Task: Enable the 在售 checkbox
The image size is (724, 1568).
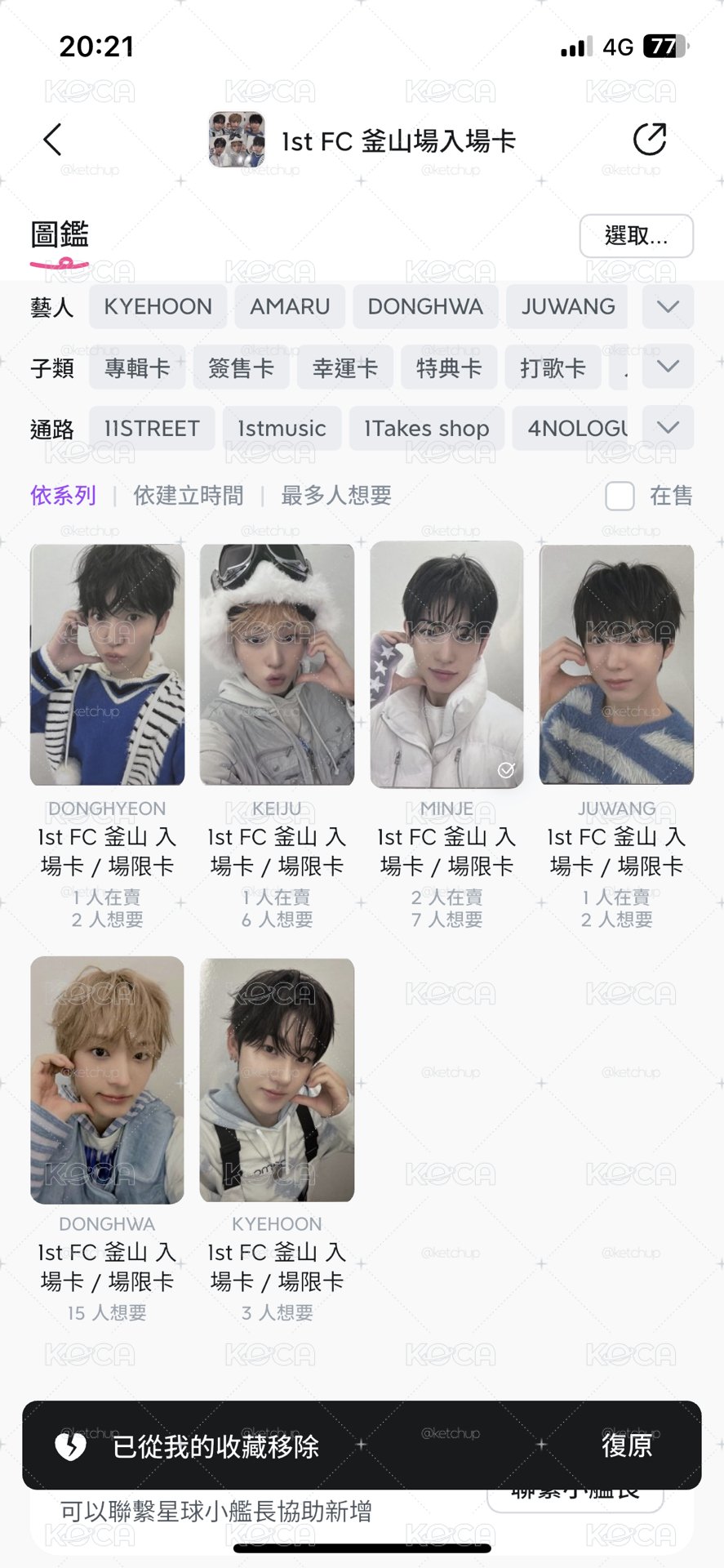Action: coord(620,496)
